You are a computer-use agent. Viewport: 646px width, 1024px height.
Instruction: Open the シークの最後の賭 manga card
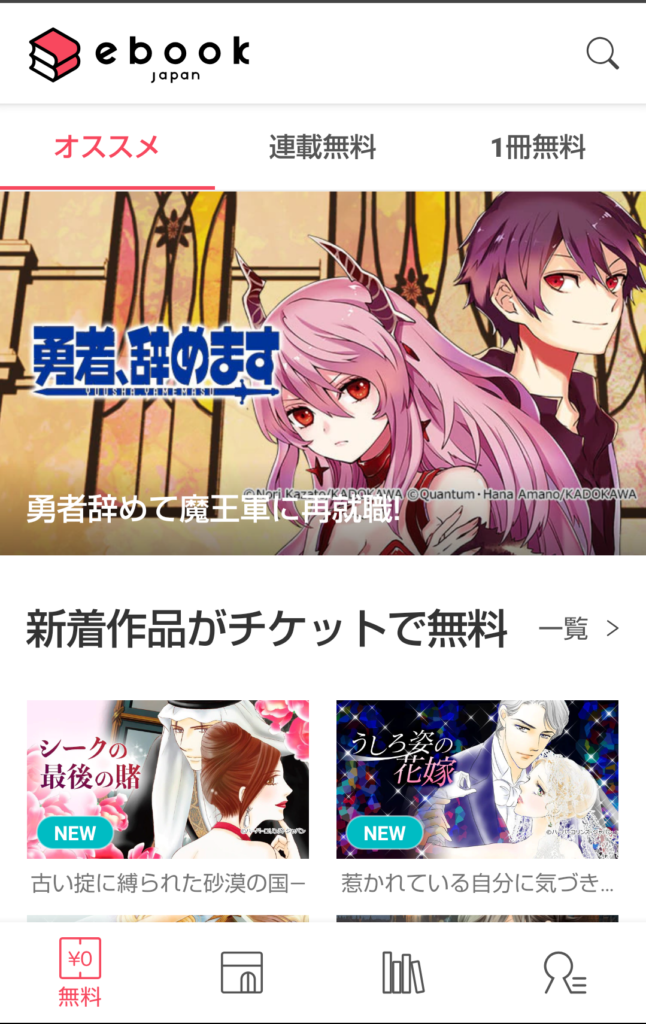coord(167,779)
